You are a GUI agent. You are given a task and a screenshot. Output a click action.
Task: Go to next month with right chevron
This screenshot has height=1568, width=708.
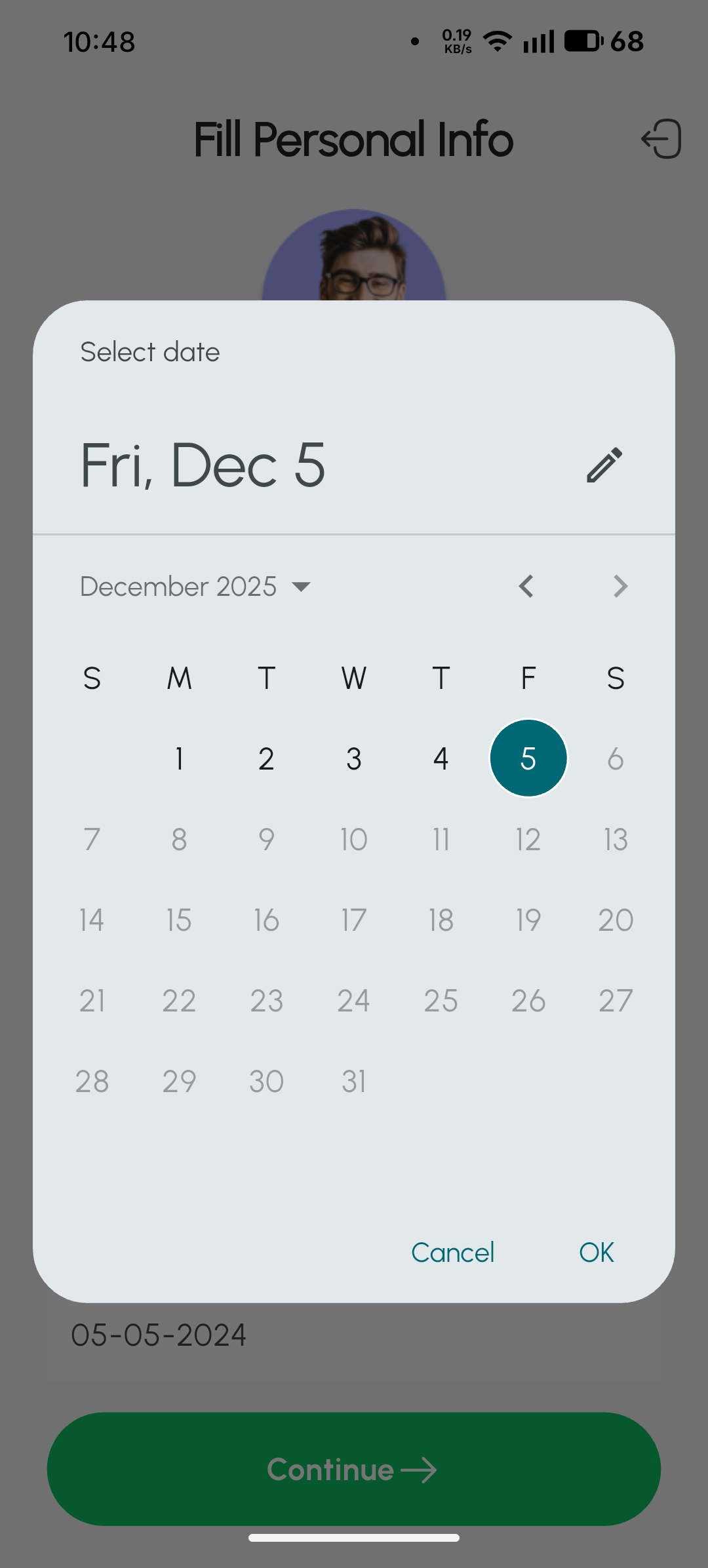[x=619, y=586]
